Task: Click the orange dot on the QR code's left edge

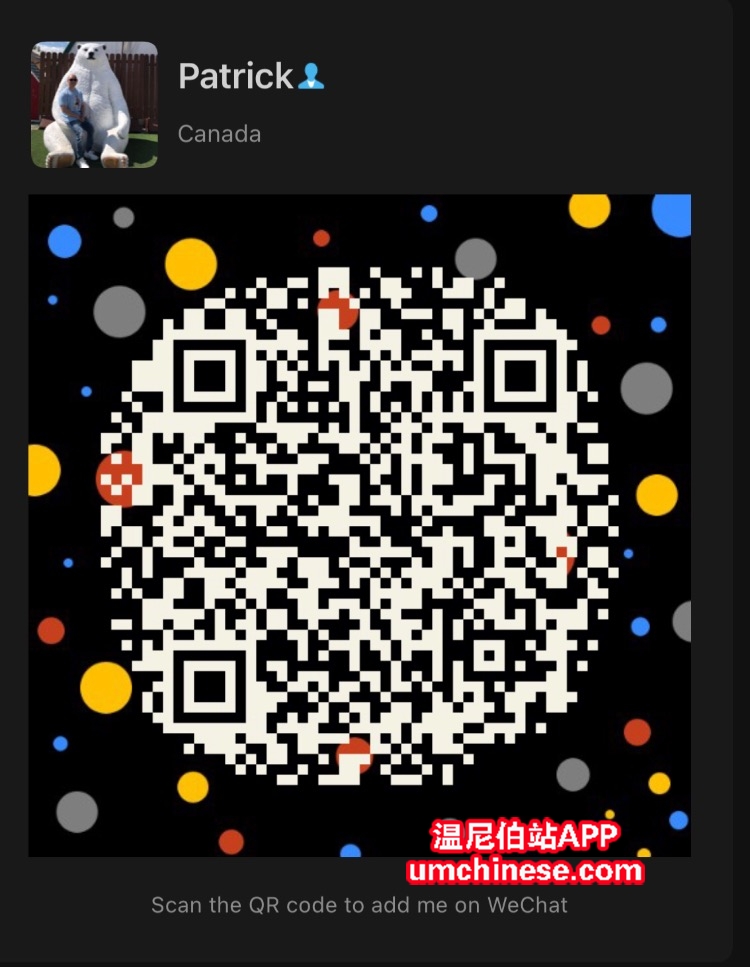Action: click(x=118, y=478)
